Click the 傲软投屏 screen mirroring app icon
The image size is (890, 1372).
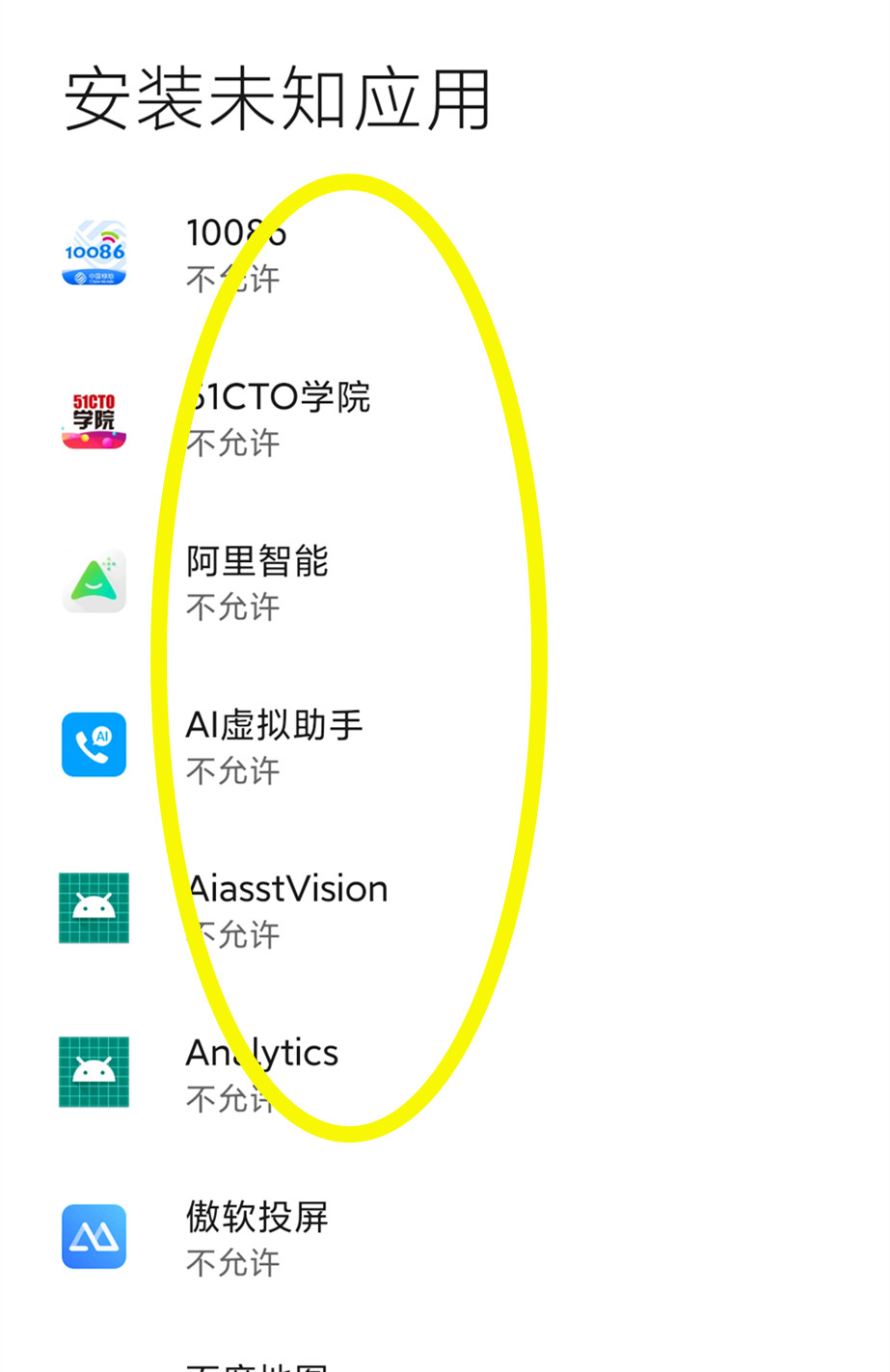(94, 1236)
